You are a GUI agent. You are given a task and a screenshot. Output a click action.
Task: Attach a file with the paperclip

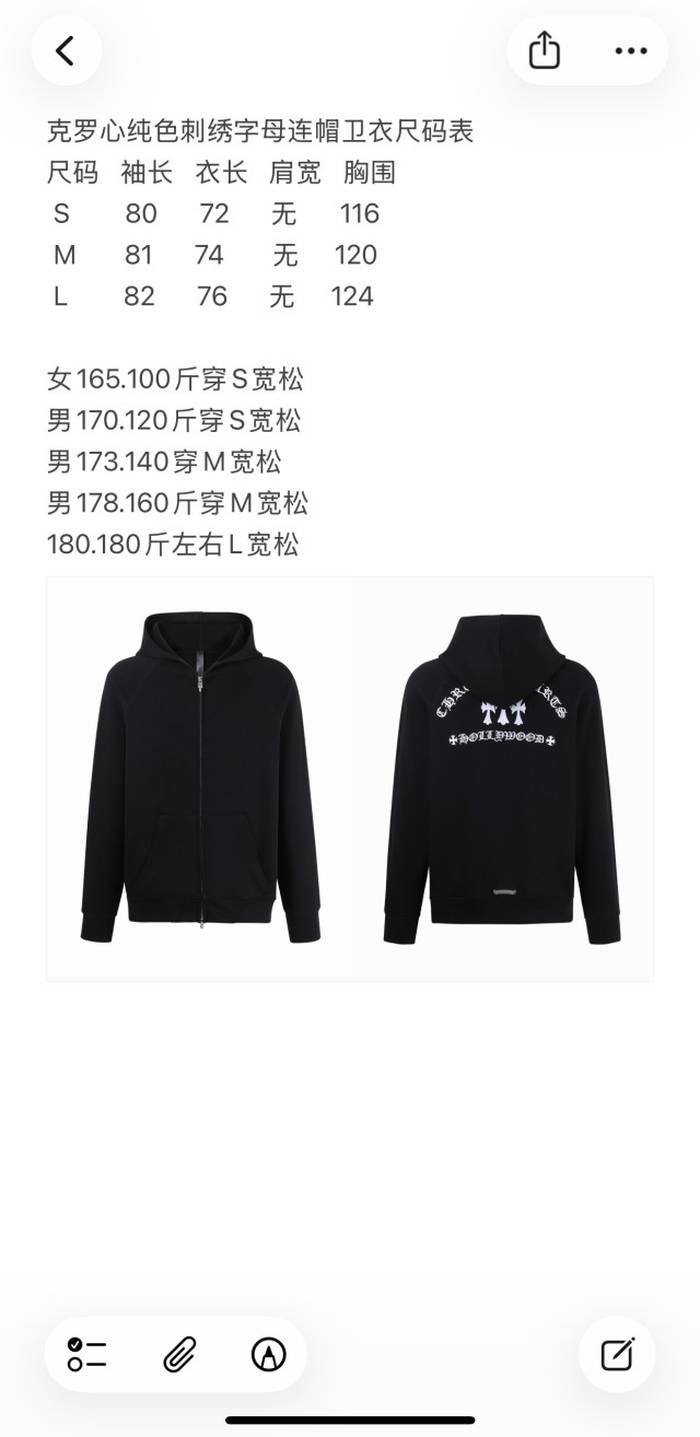(x=178, y=1355)
